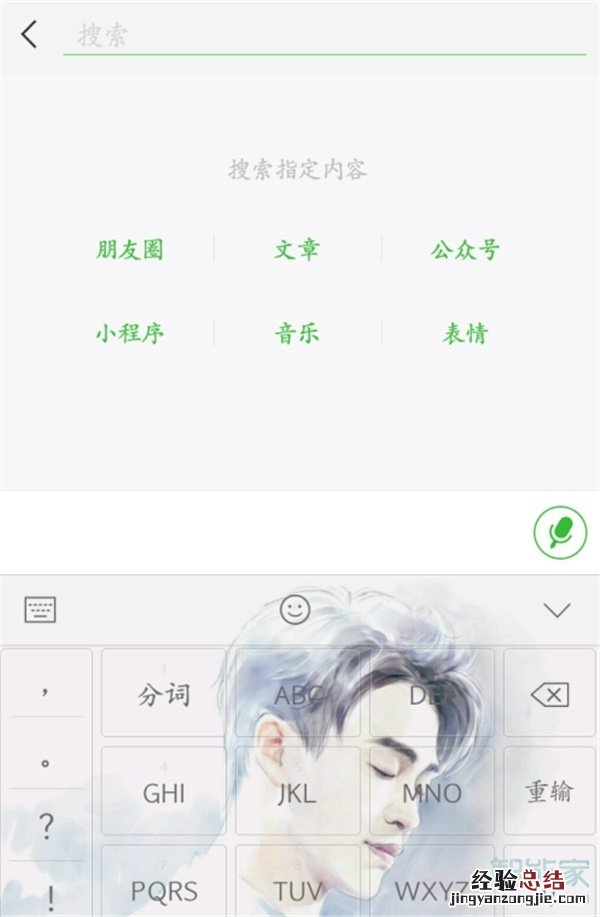Choose 公众号 as search scope

point(465,250)
